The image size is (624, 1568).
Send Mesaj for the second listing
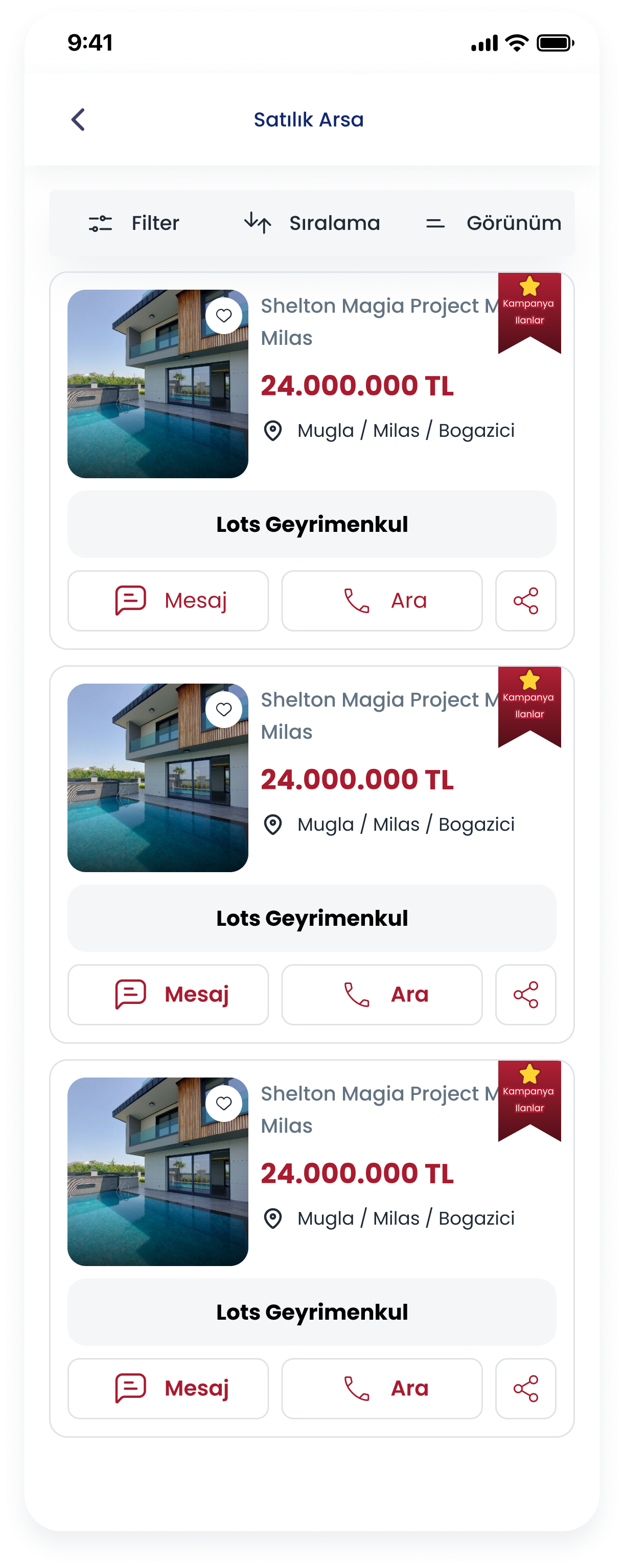pos(168,995)
